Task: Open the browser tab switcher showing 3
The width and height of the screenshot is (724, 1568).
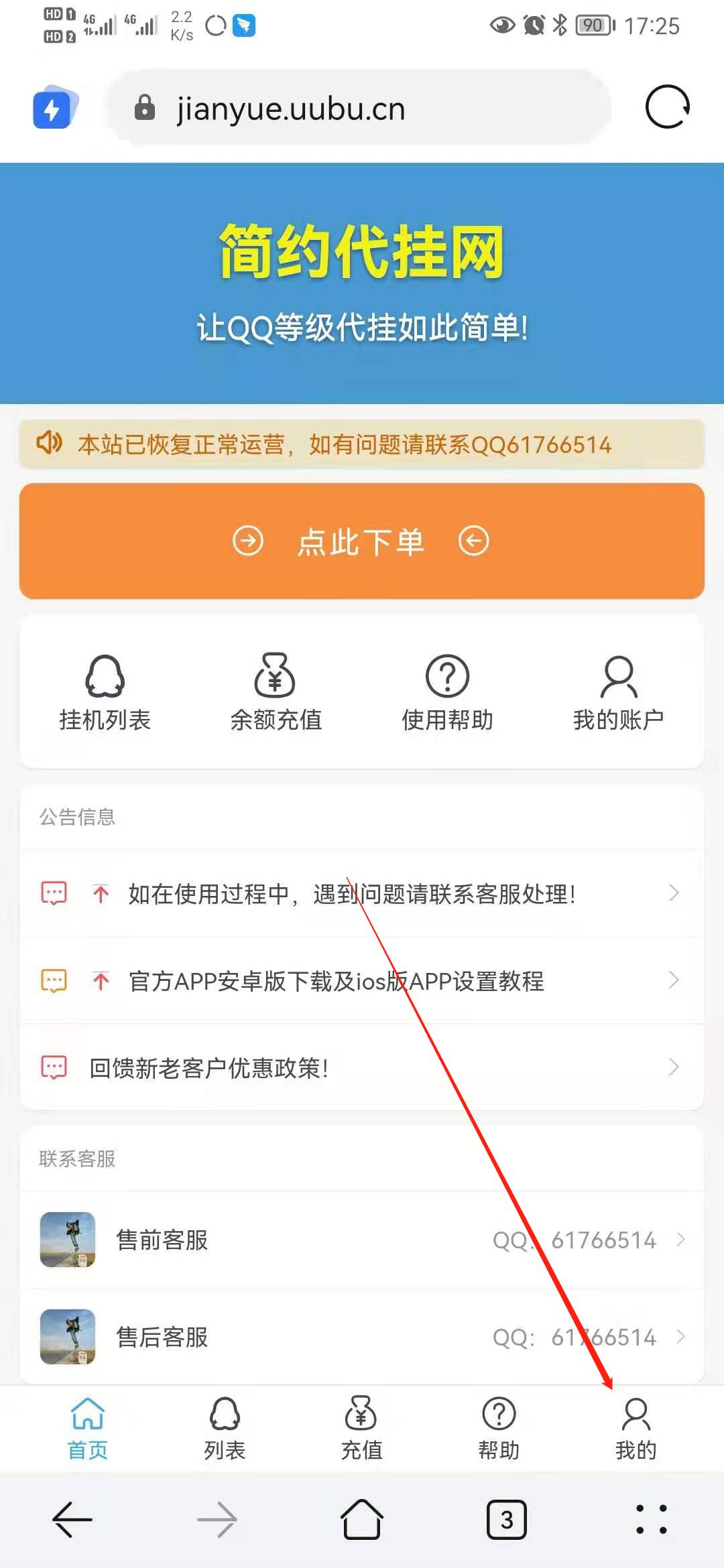Action: (506, 1519)
